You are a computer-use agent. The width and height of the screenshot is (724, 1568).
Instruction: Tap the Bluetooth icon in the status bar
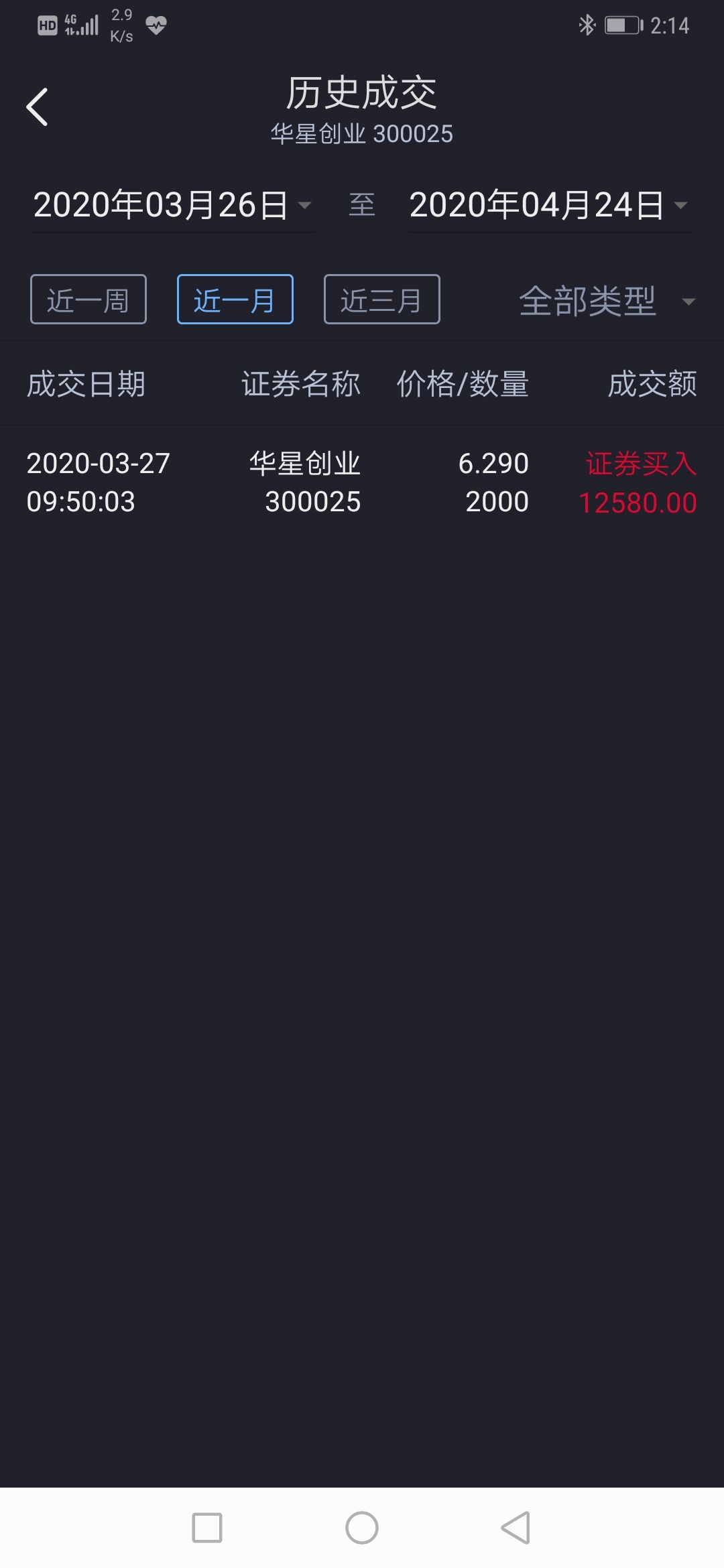pyautogui.click(x=587, y=25)
